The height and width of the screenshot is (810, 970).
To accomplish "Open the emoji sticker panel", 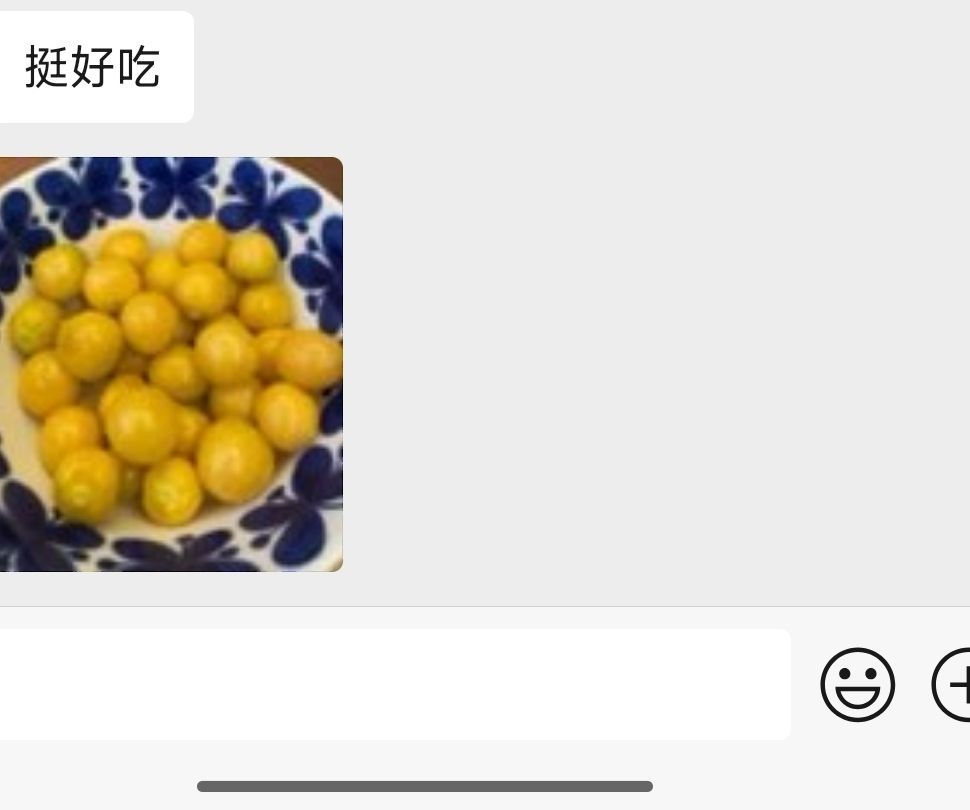I will pos(857,685).
